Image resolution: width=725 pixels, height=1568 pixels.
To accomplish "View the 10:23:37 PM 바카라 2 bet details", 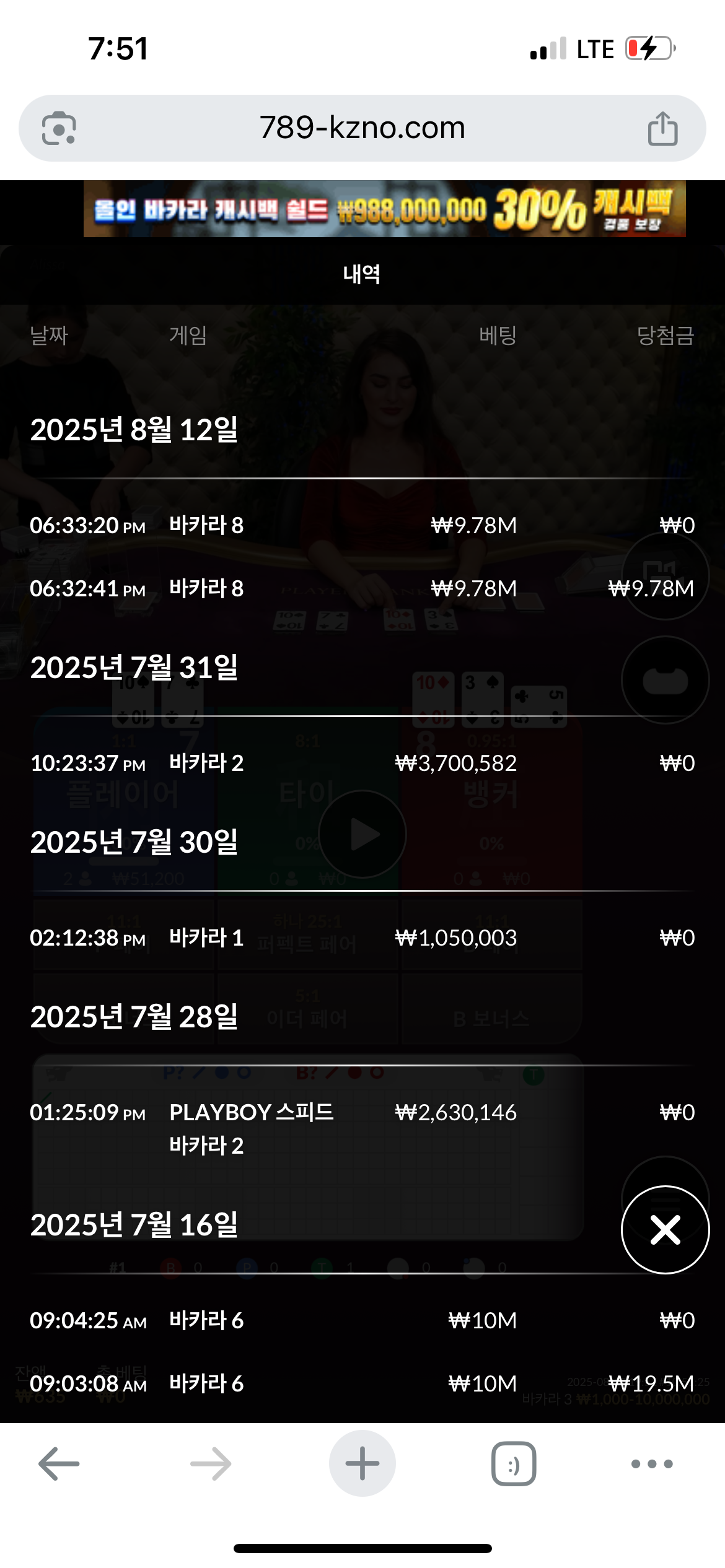I will 362,763.
